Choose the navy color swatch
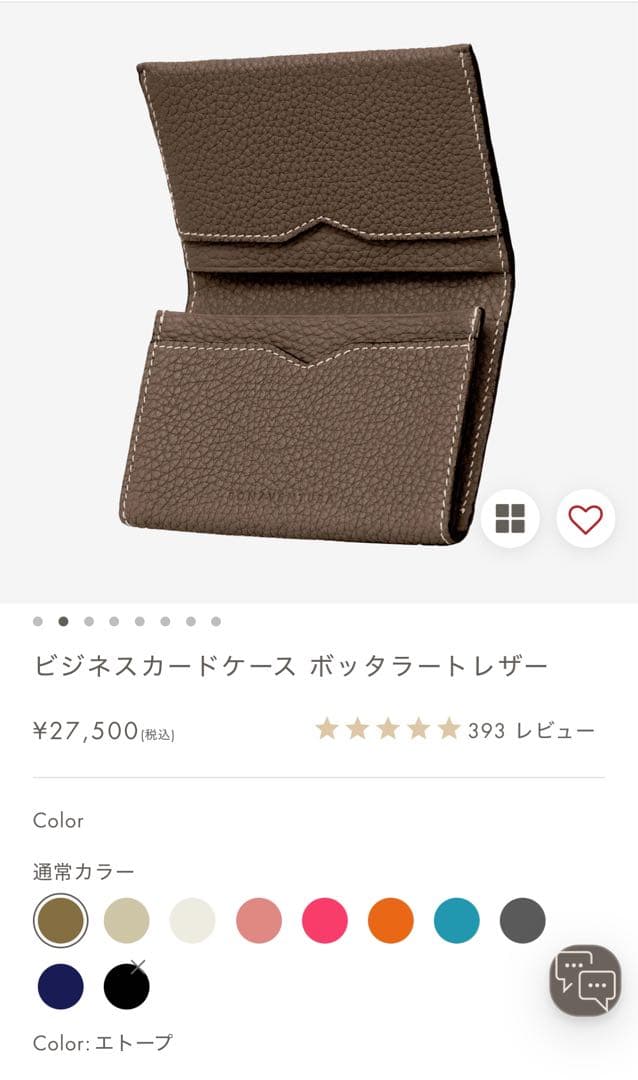 click(x=61, y=986)
